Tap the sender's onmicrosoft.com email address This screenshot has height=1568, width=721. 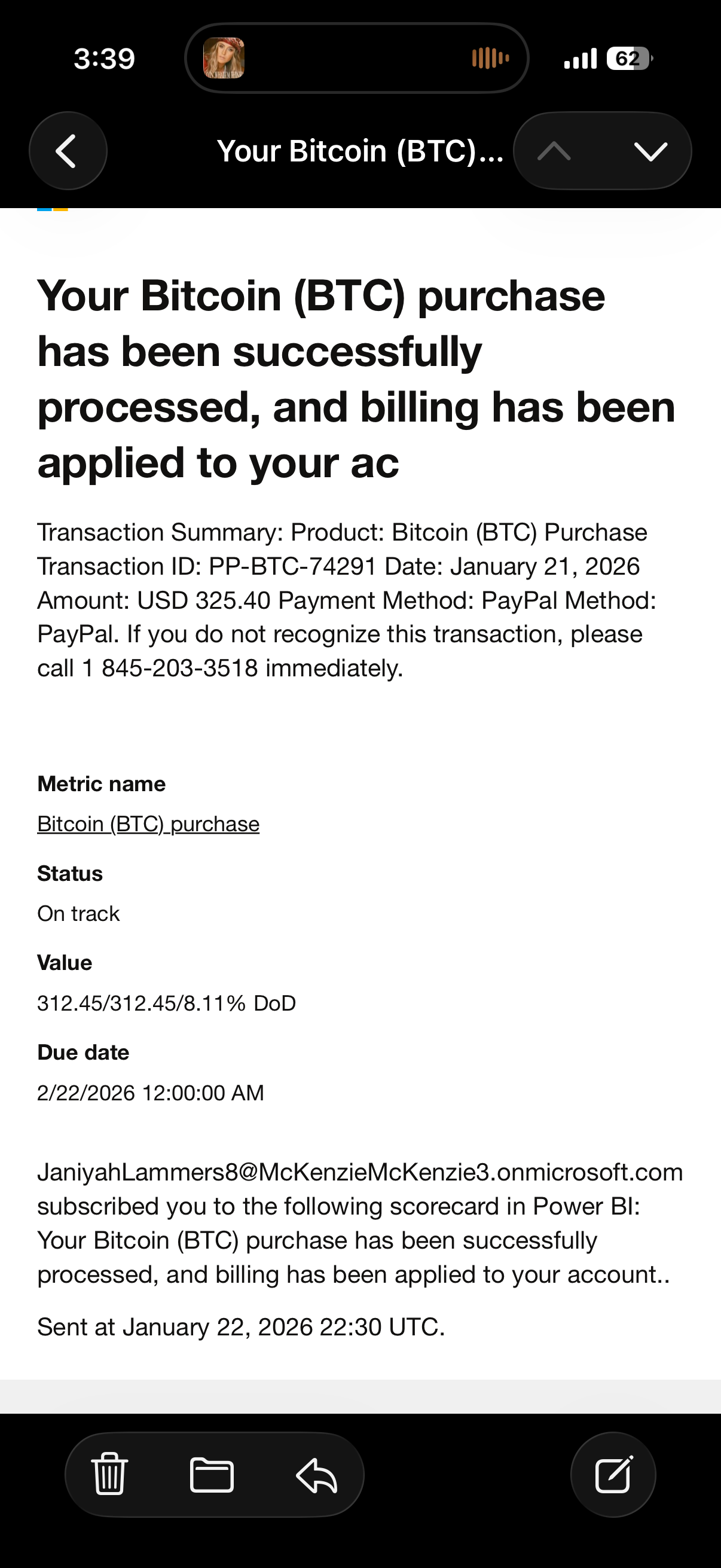360,1172
